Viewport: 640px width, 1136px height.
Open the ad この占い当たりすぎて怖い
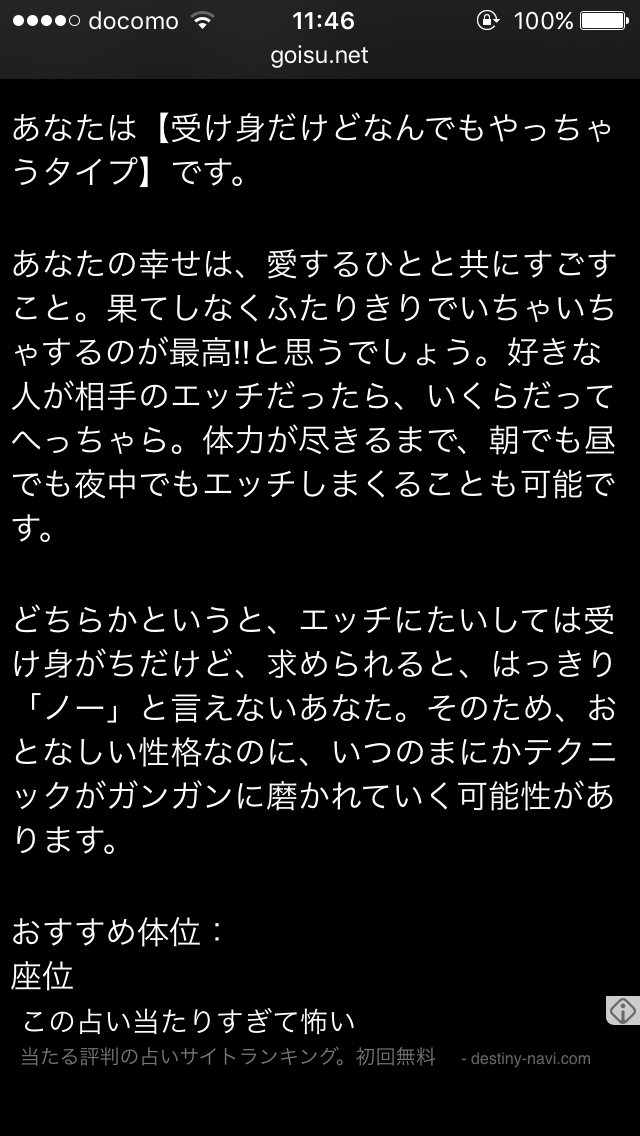189,1021
